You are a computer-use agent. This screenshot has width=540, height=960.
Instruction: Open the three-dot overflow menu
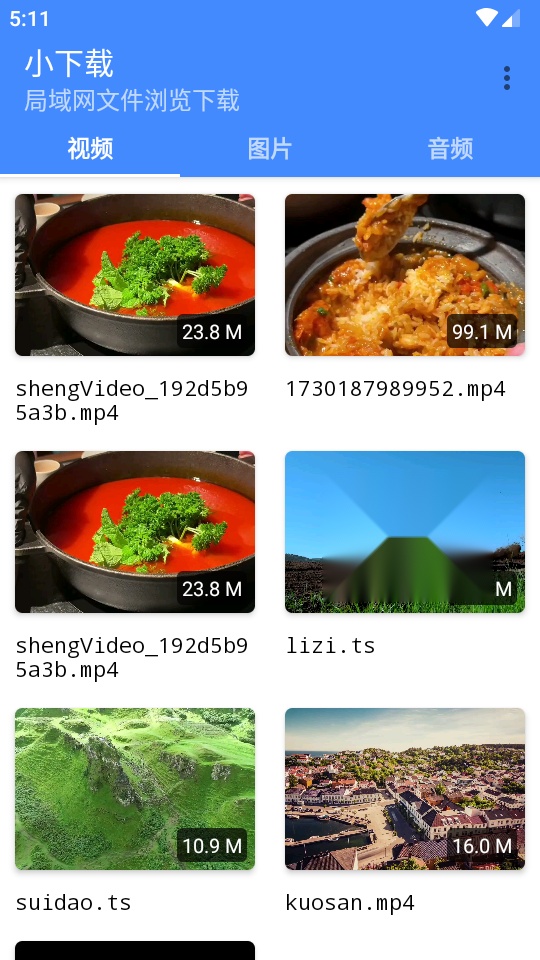[x=506, y=78]
